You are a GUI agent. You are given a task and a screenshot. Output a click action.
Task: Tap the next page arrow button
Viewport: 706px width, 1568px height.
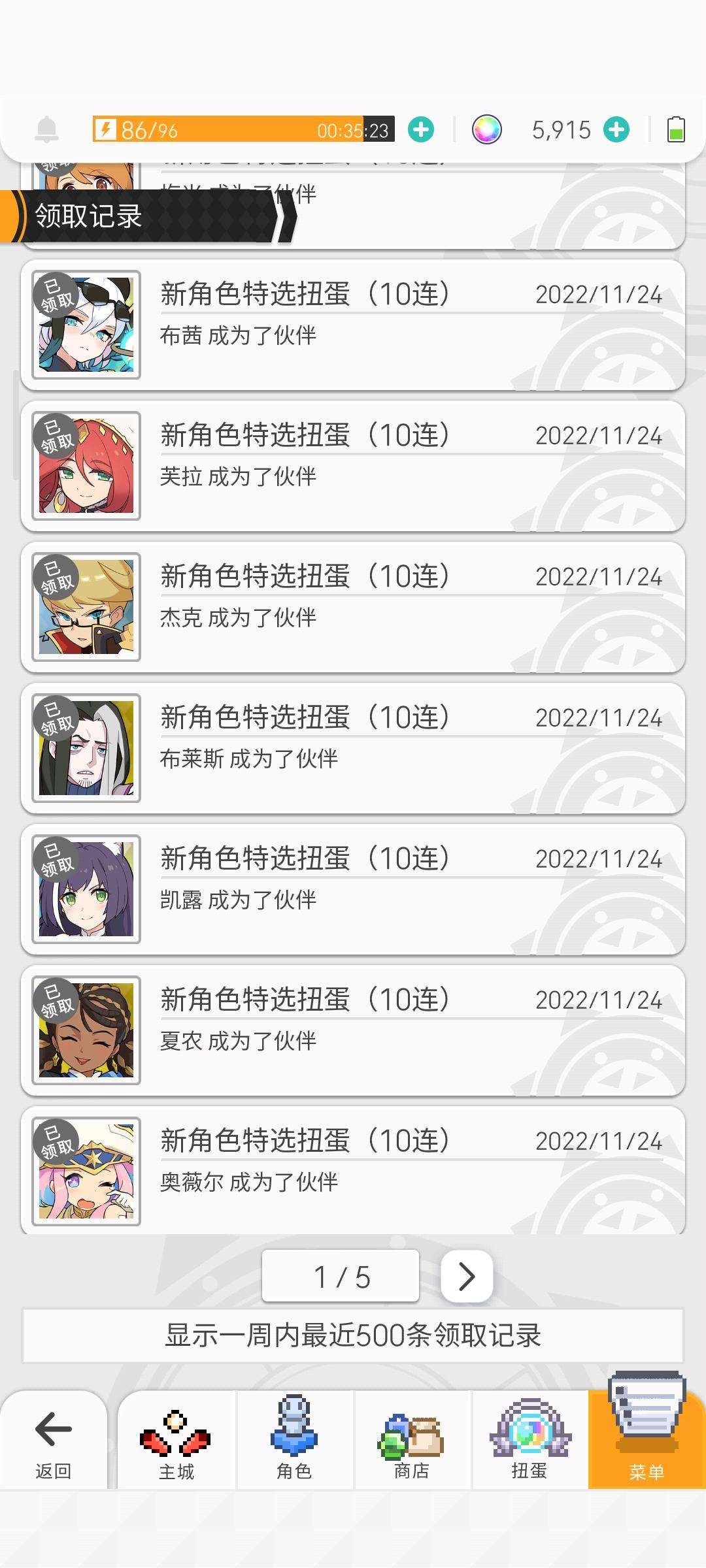click(466, 1275)
